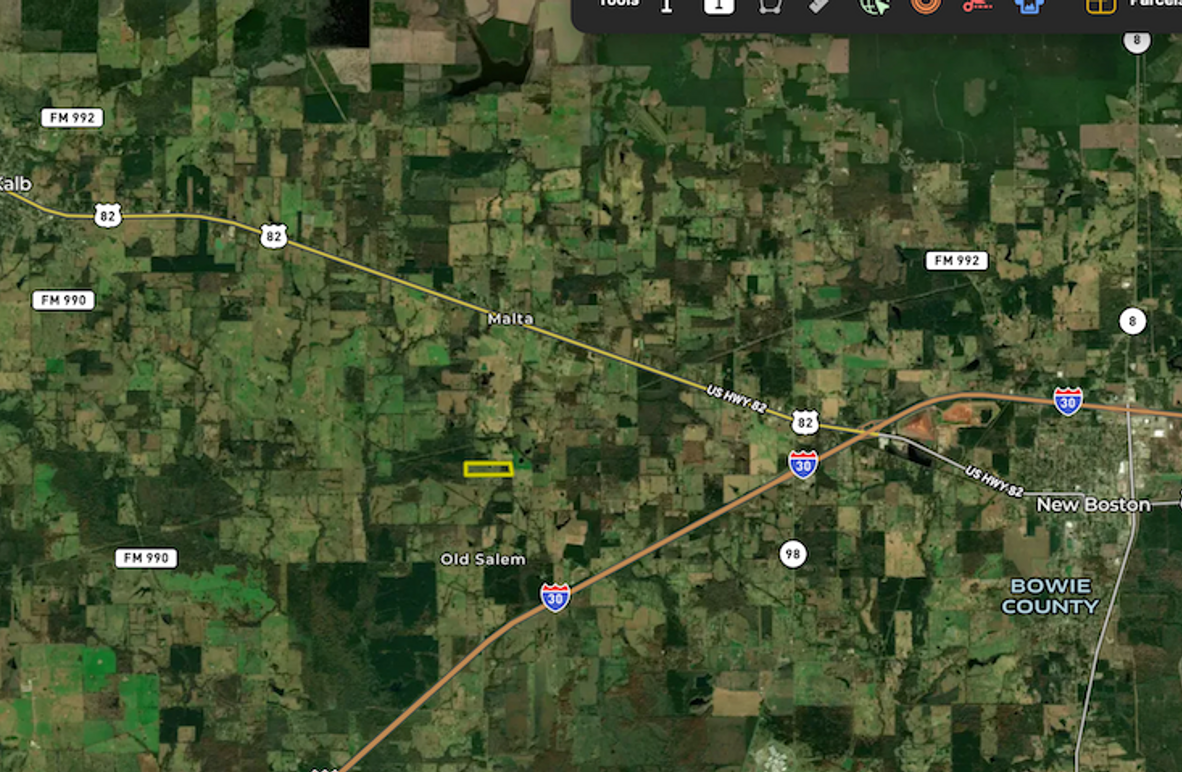Pick the polygon shape drawing tool
This screenshot has width=1182, height=772.
(x=769, y=5)
